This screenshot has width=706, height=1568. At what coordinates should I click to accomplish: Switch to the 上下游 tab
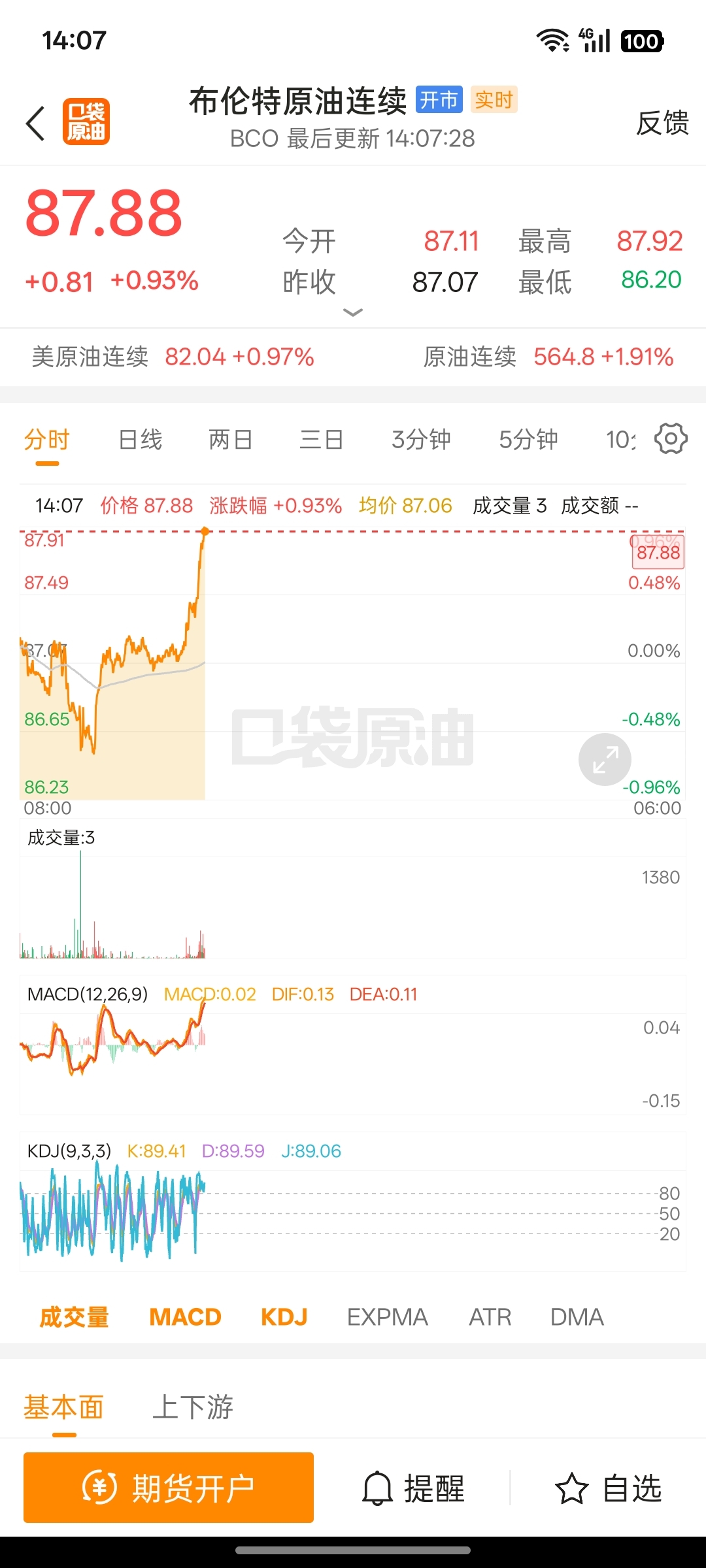tap(193, 1407)
